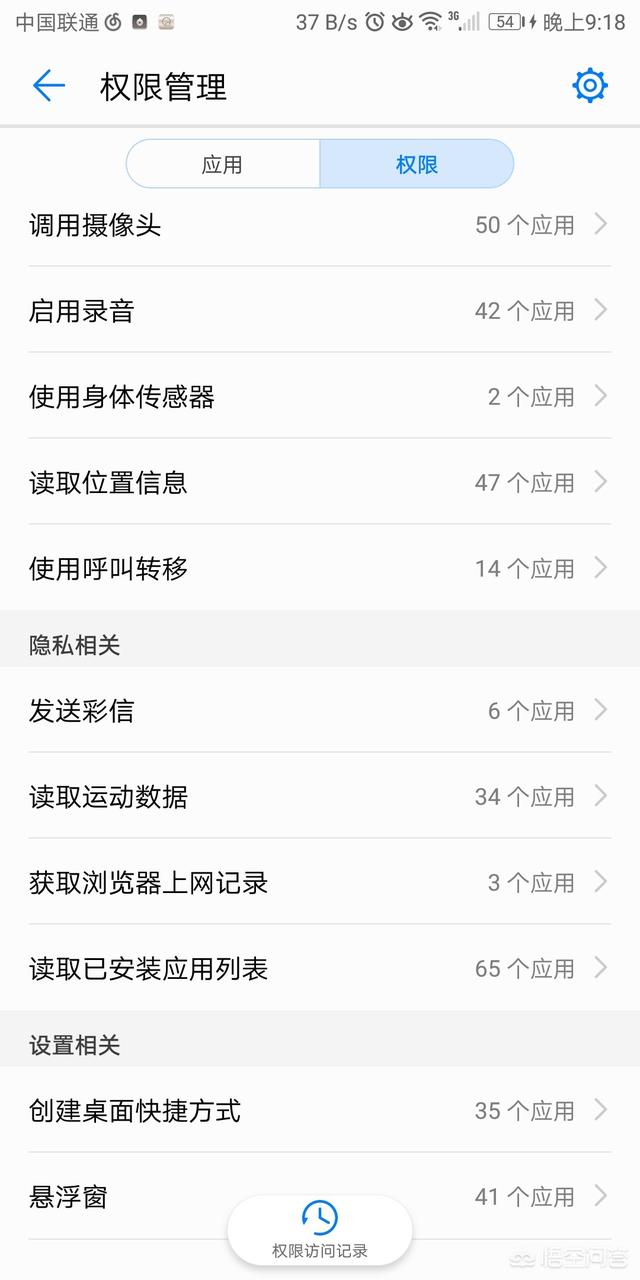View apps allowed 发送彩信
Screen dimensions: 640x1280
click(x=320, y=710)
